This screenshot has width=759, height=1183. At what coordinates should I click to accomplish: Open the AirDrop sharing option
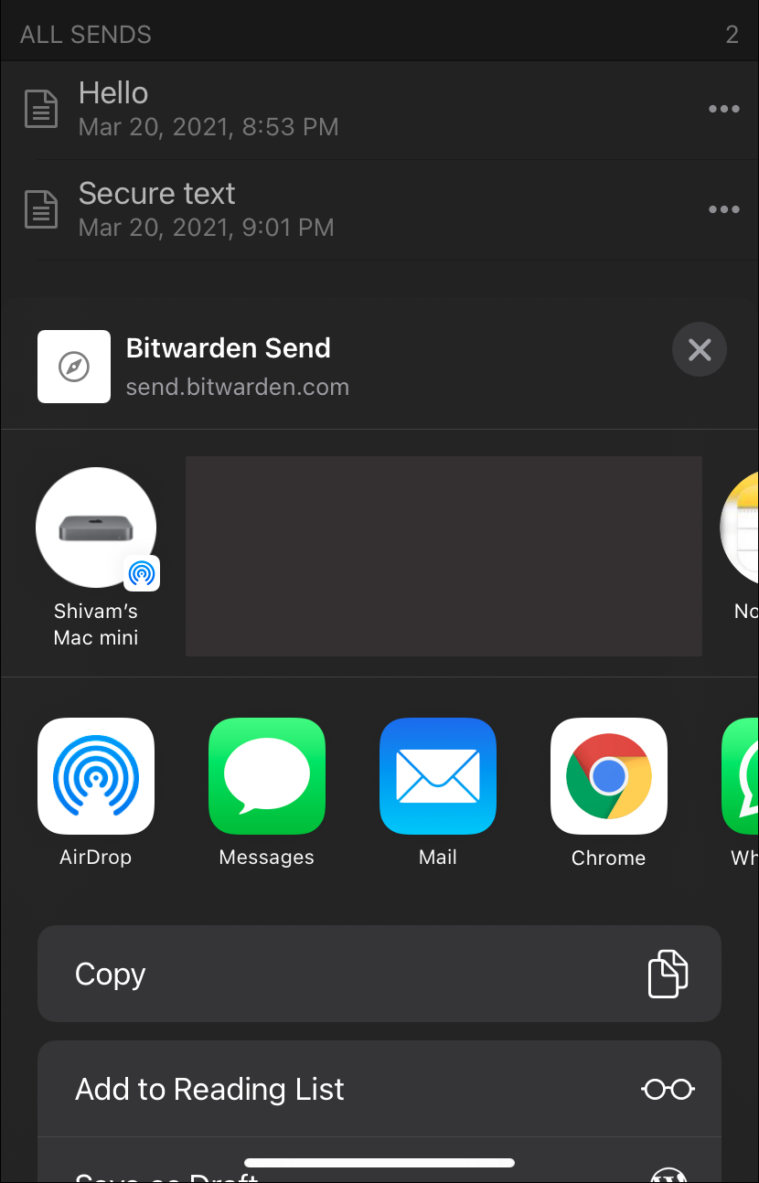(x=96, y=776)
